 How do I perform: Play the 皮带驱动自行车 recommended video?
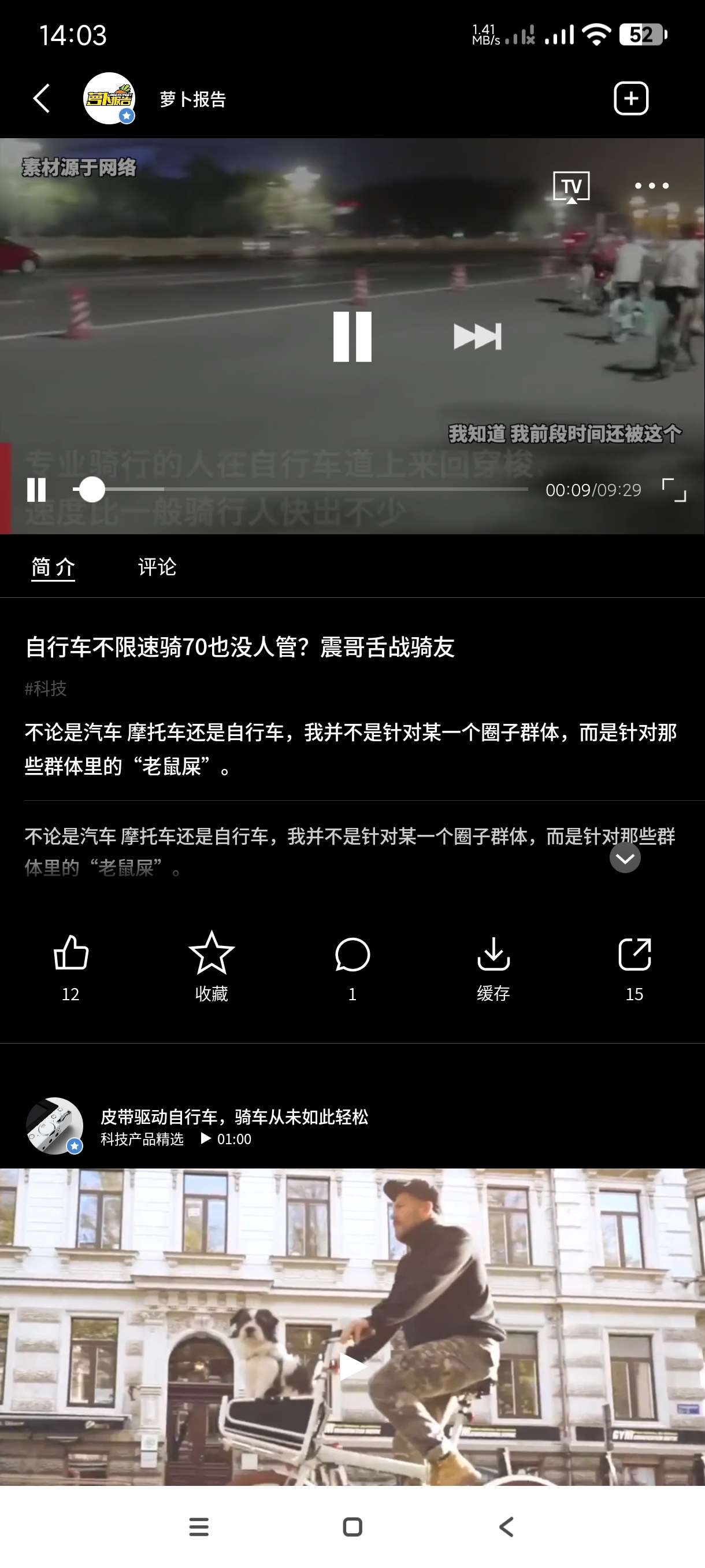352,1367
